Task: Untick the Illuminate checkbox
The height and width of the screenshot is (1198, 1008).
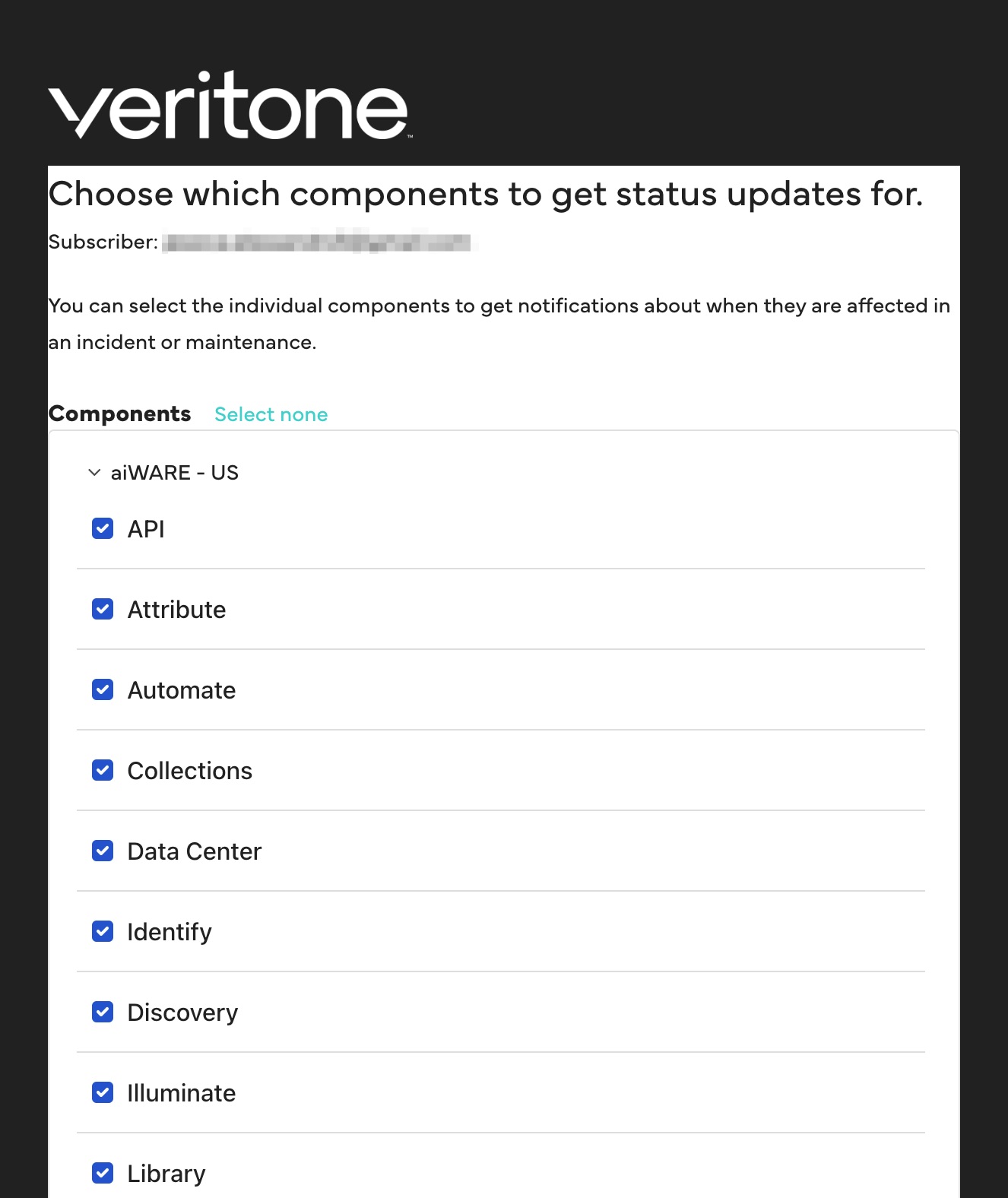Action: click(103, 1092)
